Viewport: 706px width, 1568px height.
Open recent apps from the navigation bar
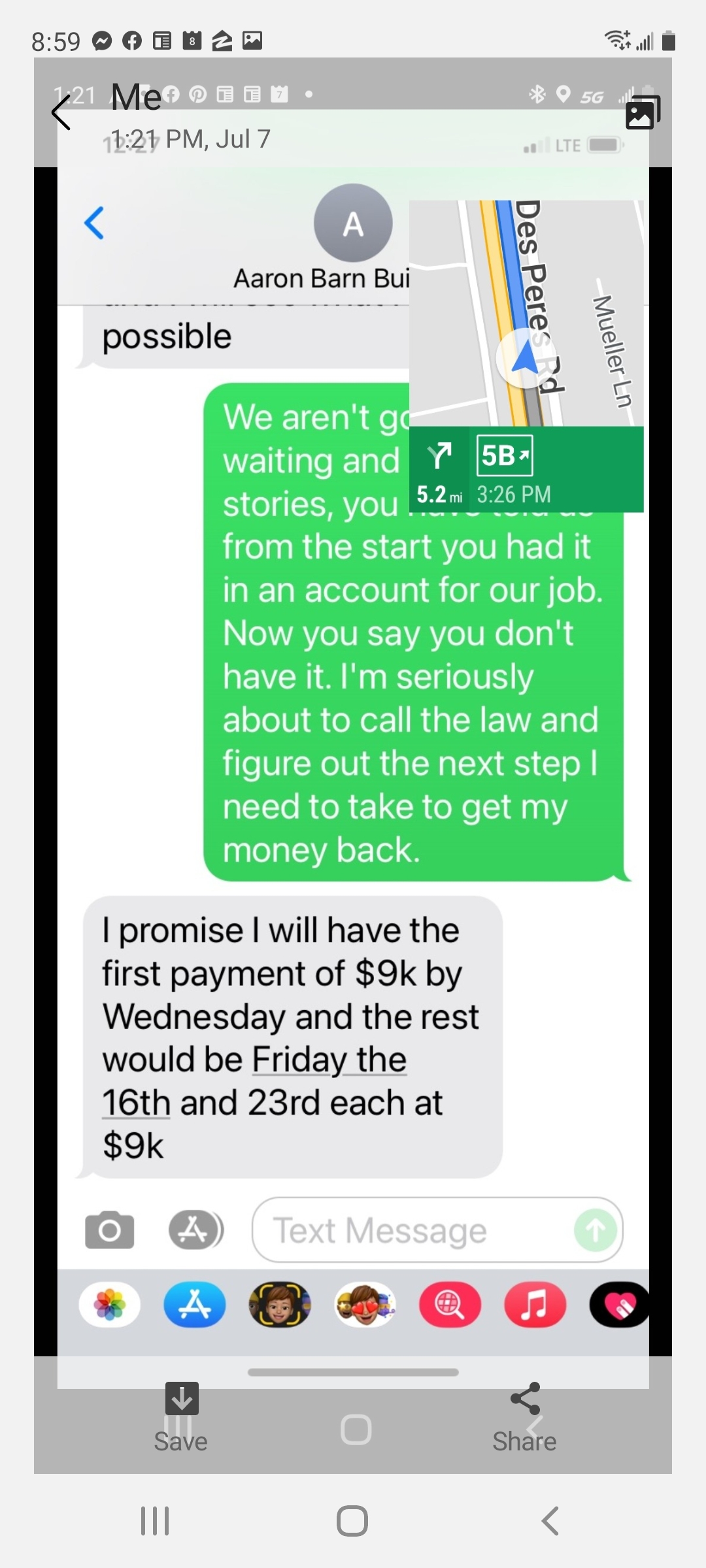pos(156,1521)
